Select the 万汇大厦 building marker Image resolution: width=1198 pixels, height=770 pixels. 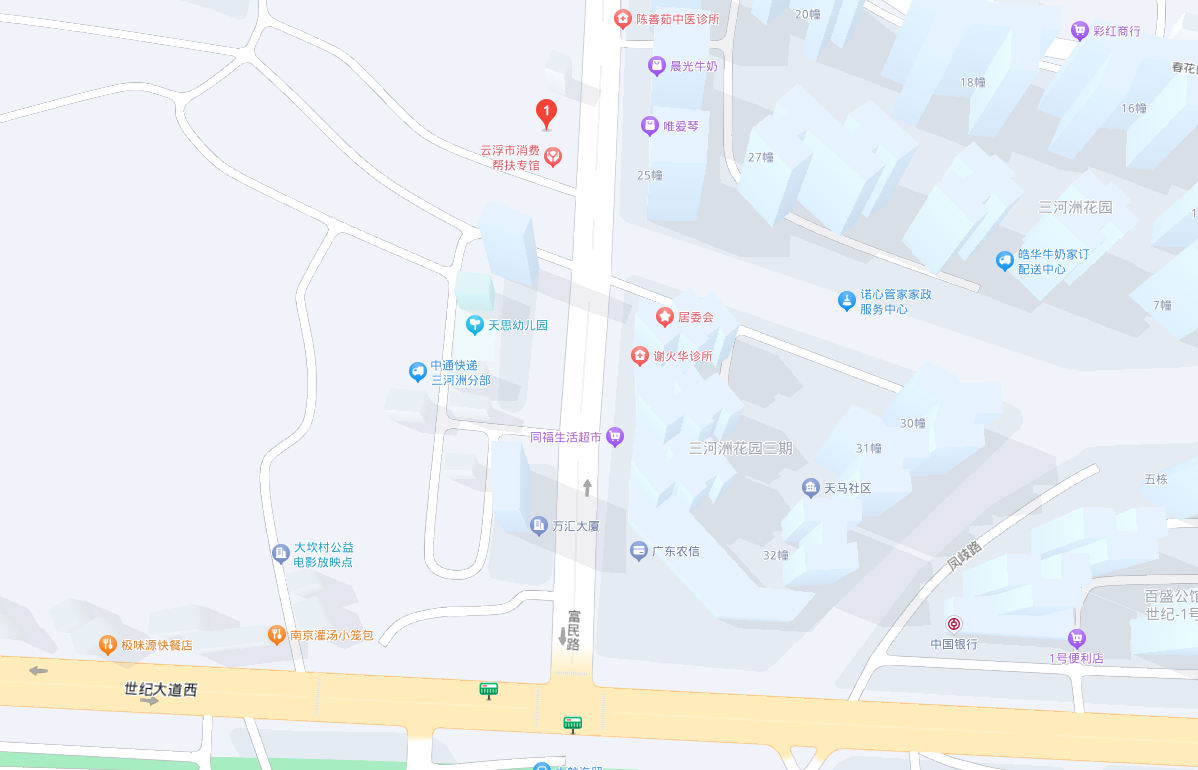click(539, 525)
